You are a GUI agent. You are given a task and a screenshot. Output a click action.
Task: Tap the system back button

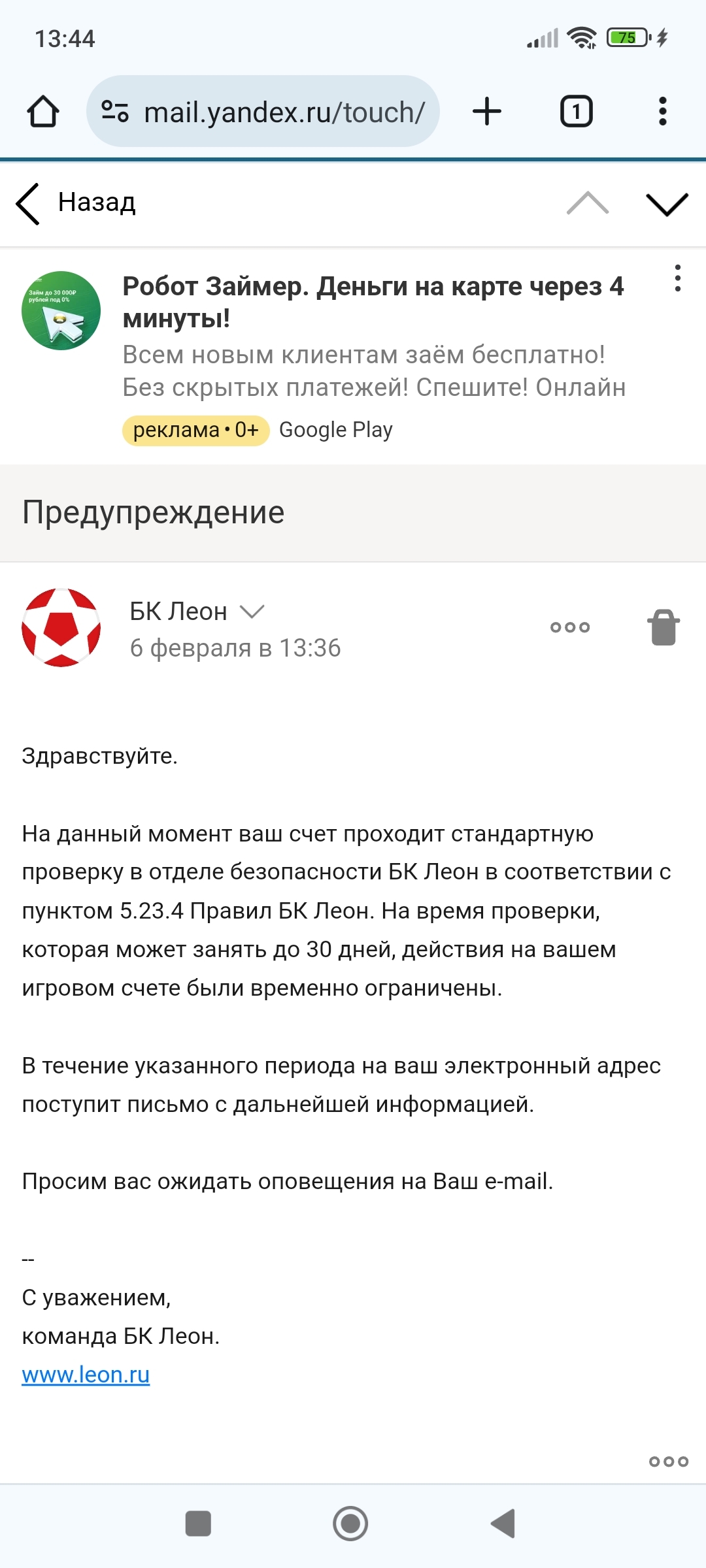tap(503, 1524)
